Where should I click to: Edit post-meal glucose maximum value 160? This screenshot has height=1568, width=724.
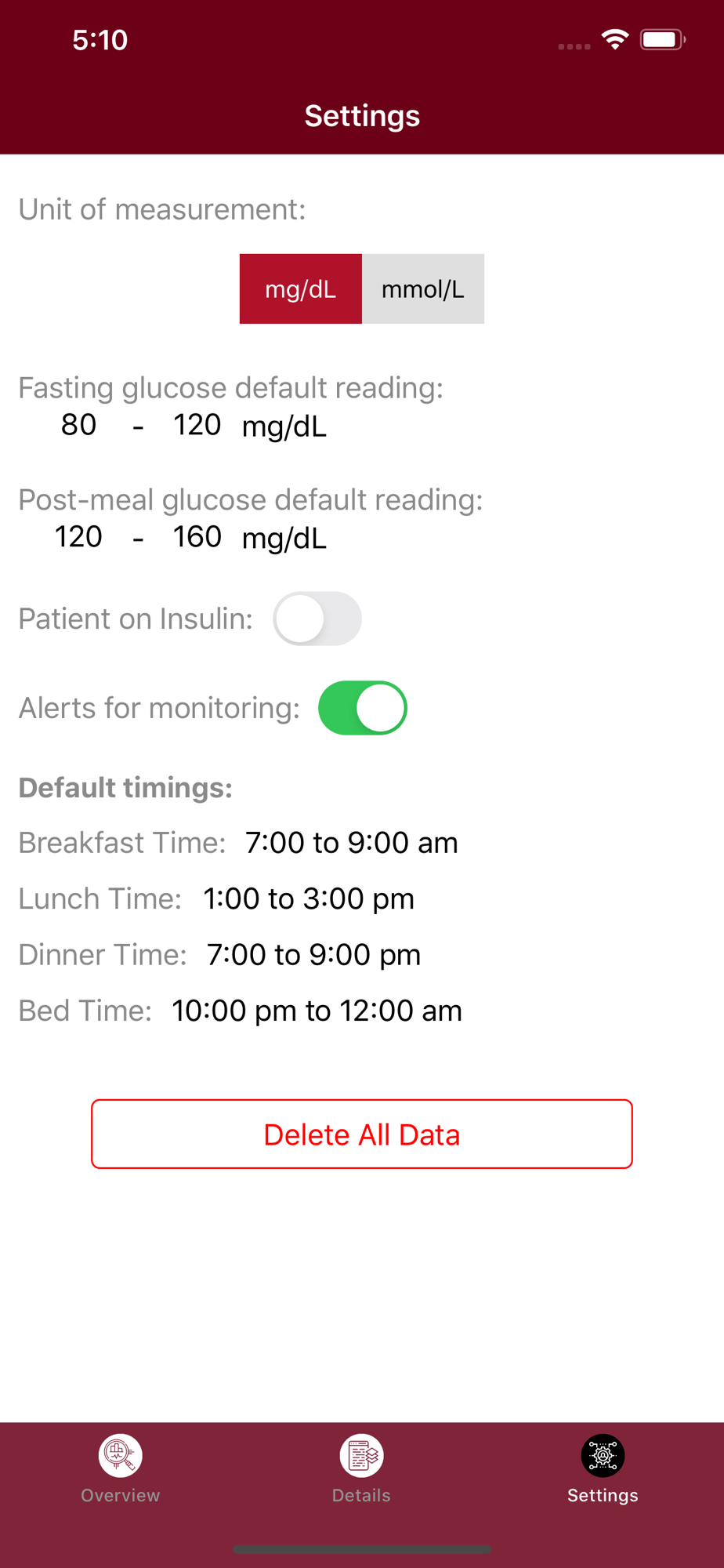coord(197,537)
